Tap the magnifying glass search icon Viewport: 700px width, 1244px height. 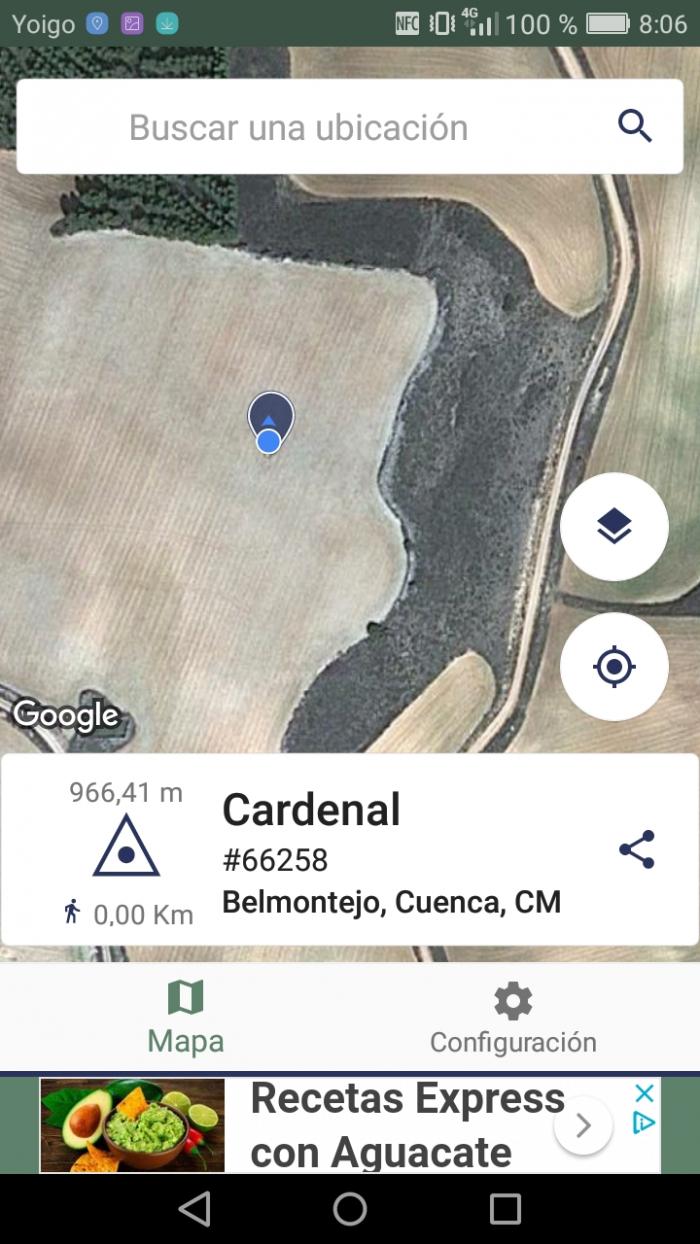point(635,127)
